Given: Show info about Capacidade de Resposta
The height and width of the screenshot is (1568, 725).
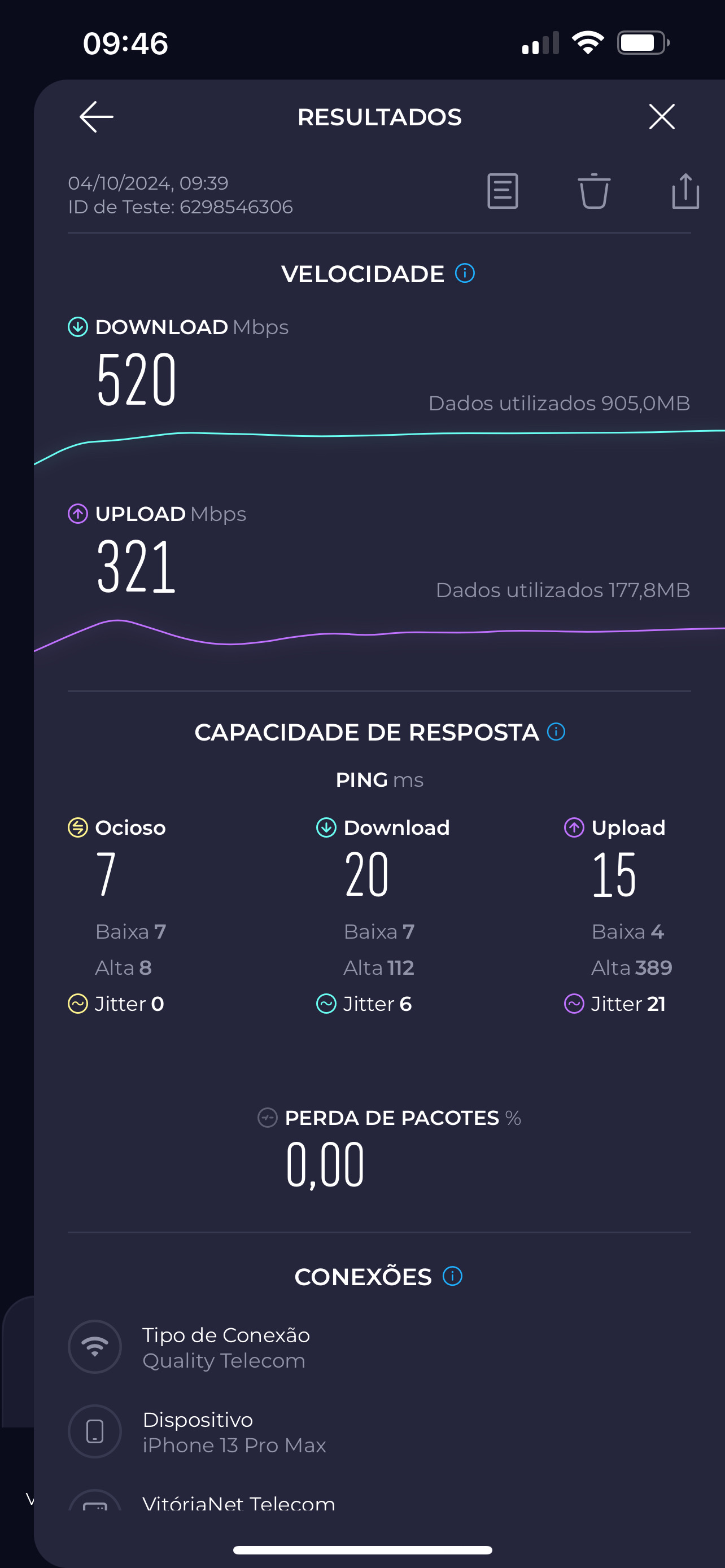Looking at the screenshot, I should point(556,732).
